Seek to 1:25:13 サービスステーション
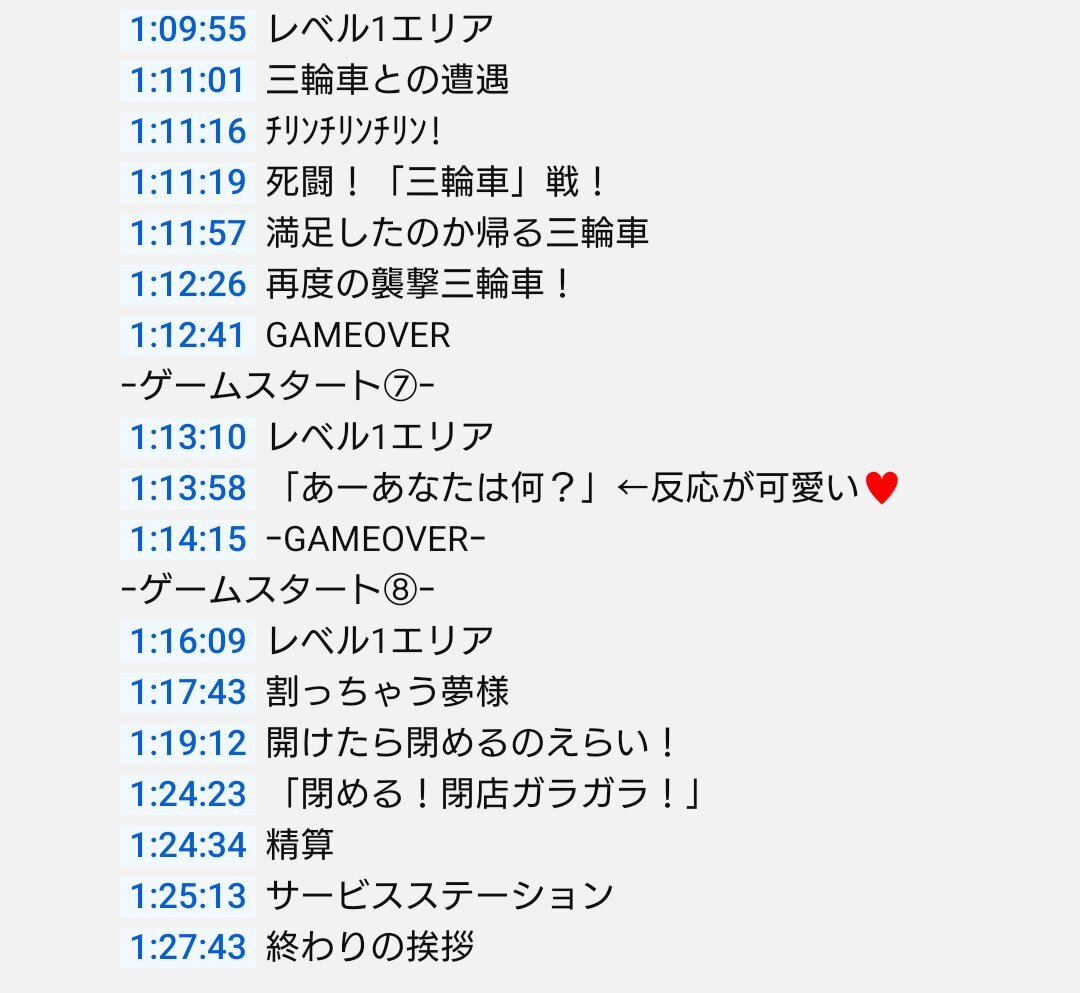Screen dimensions: 1080x993 tap(187, 896)
